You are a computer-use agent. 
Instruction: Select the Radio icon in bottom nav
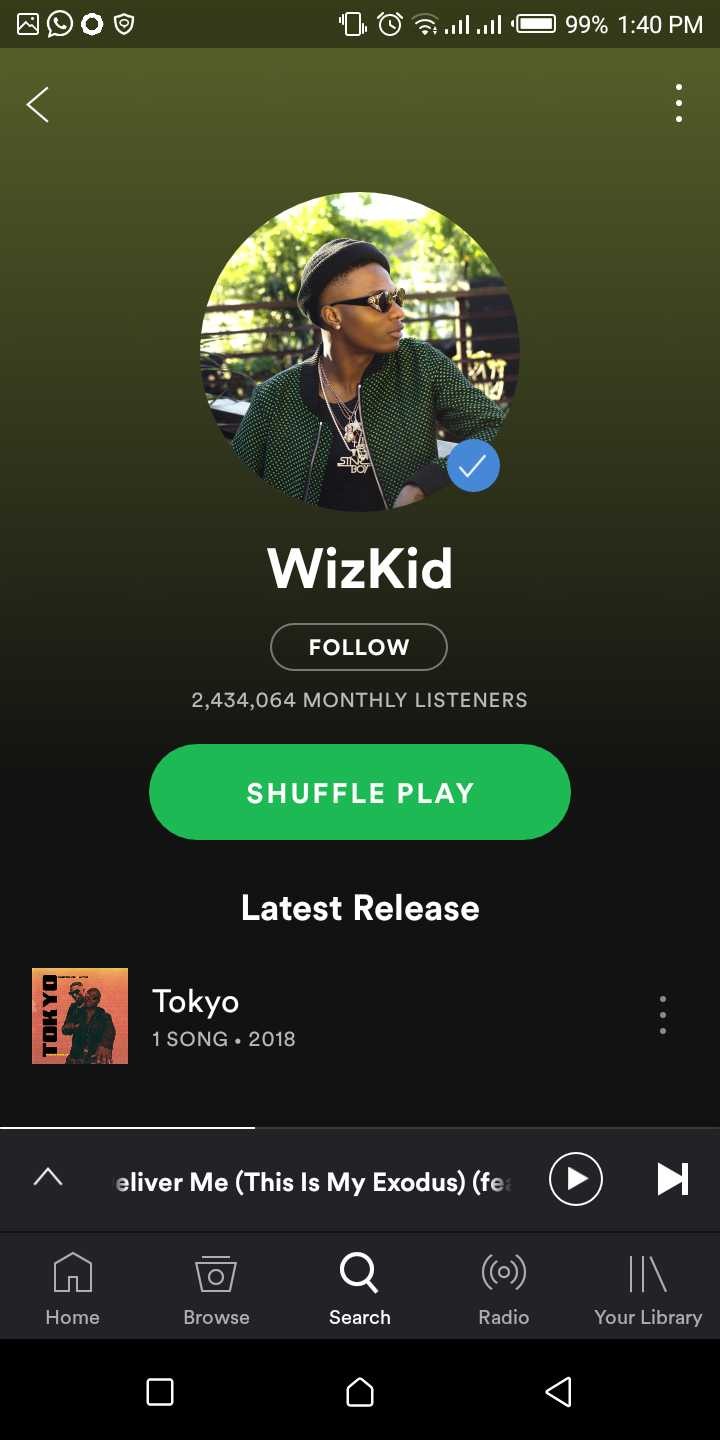(x=503, y=1286)
